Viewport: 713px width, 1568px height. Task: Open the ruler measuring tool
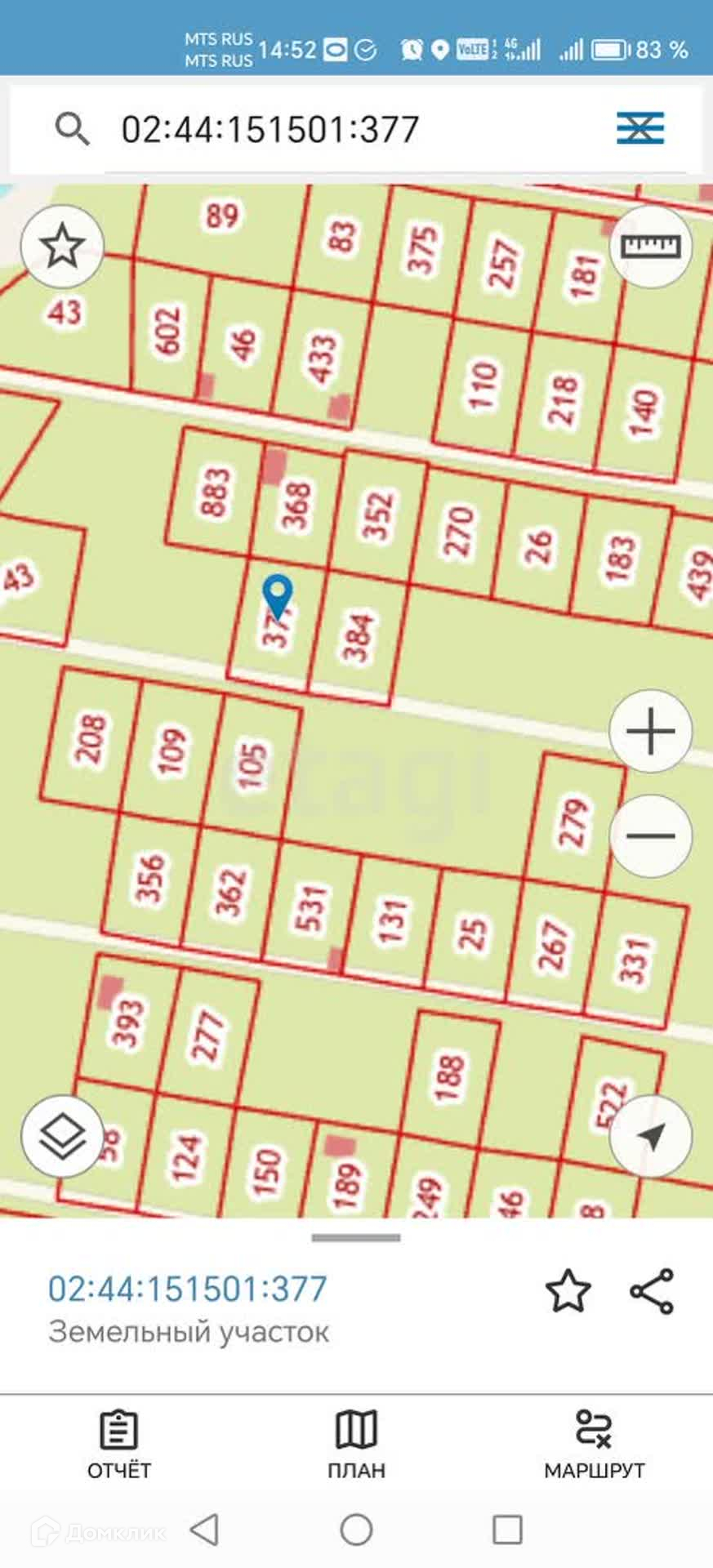pos(650,246)
